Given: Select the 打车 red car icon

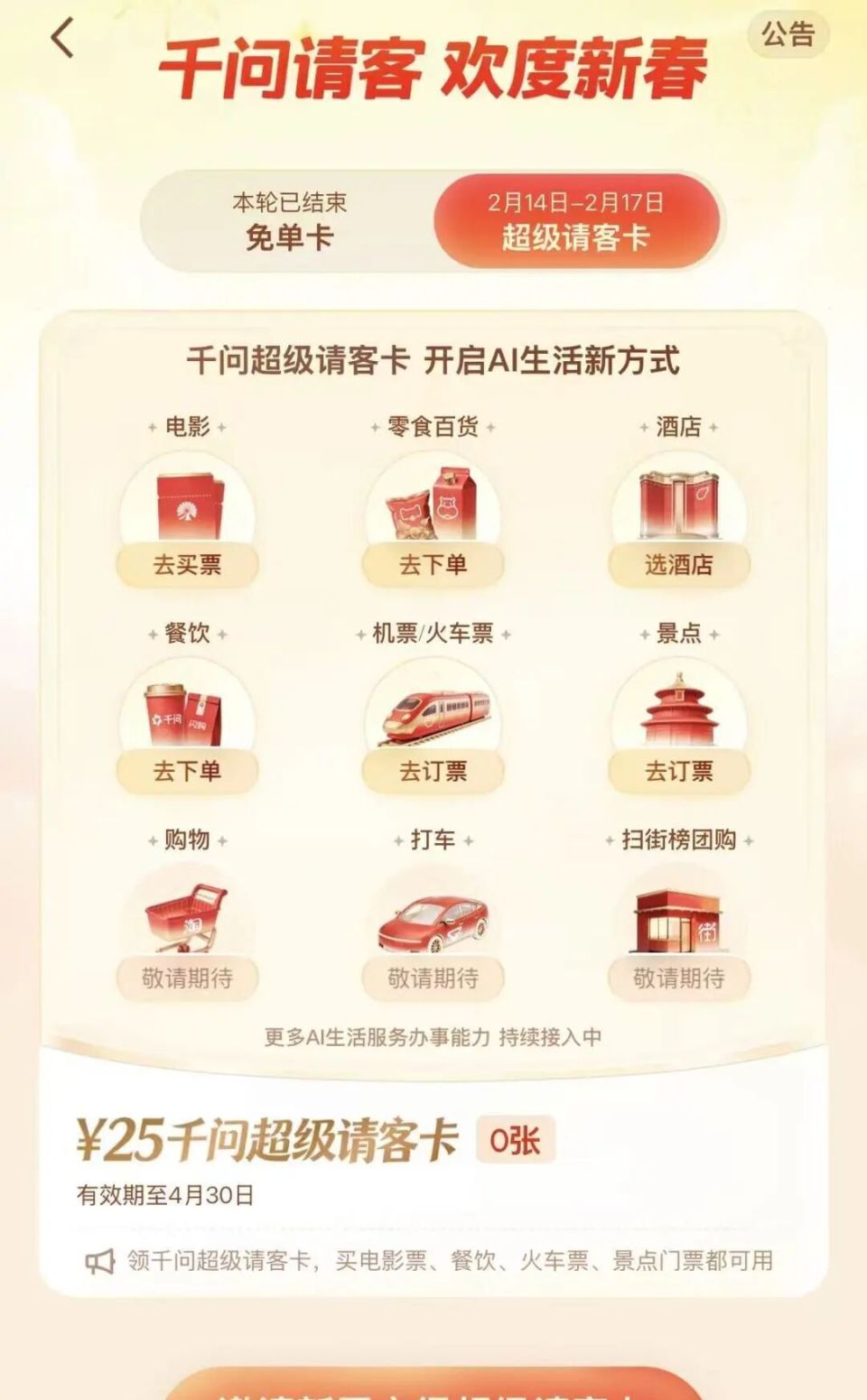Looking at the screenshot, I should coord(433,921).
